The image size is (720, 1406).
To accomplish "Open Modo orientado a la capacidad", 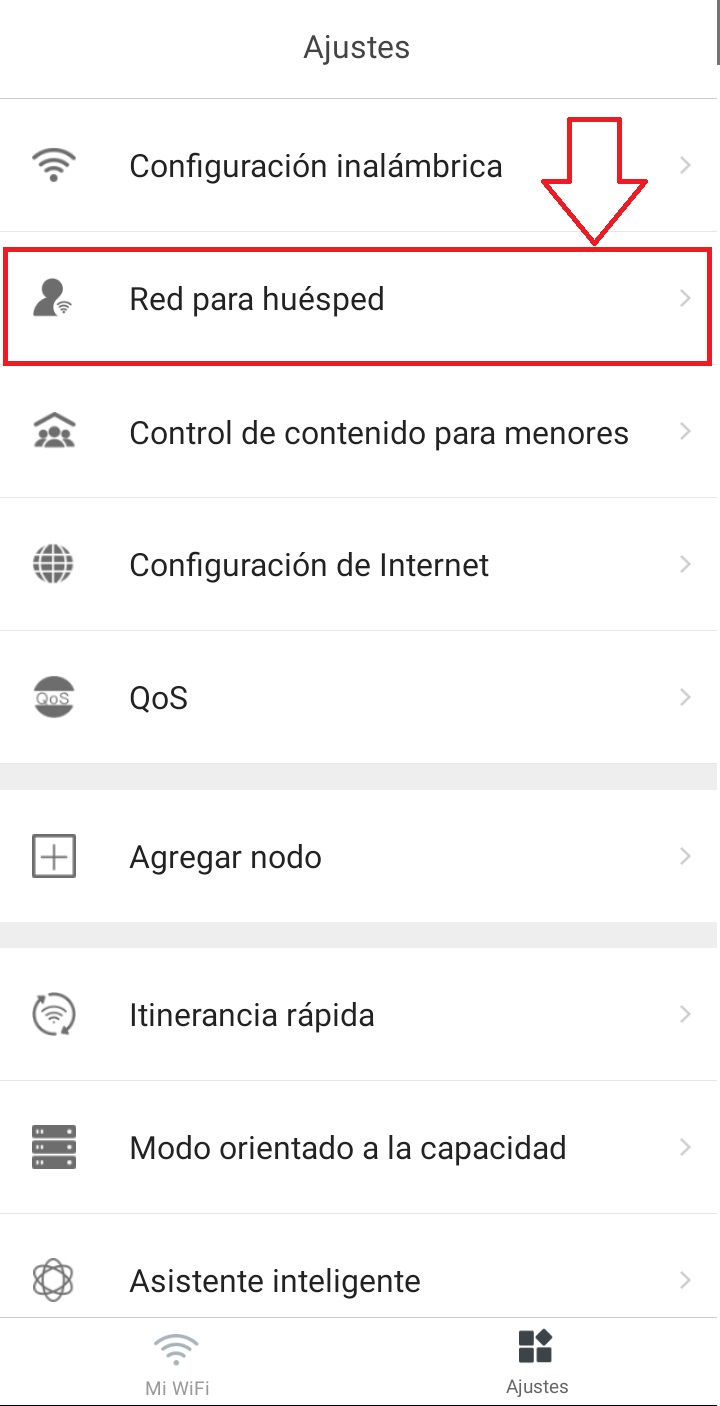I will 348,1148.
